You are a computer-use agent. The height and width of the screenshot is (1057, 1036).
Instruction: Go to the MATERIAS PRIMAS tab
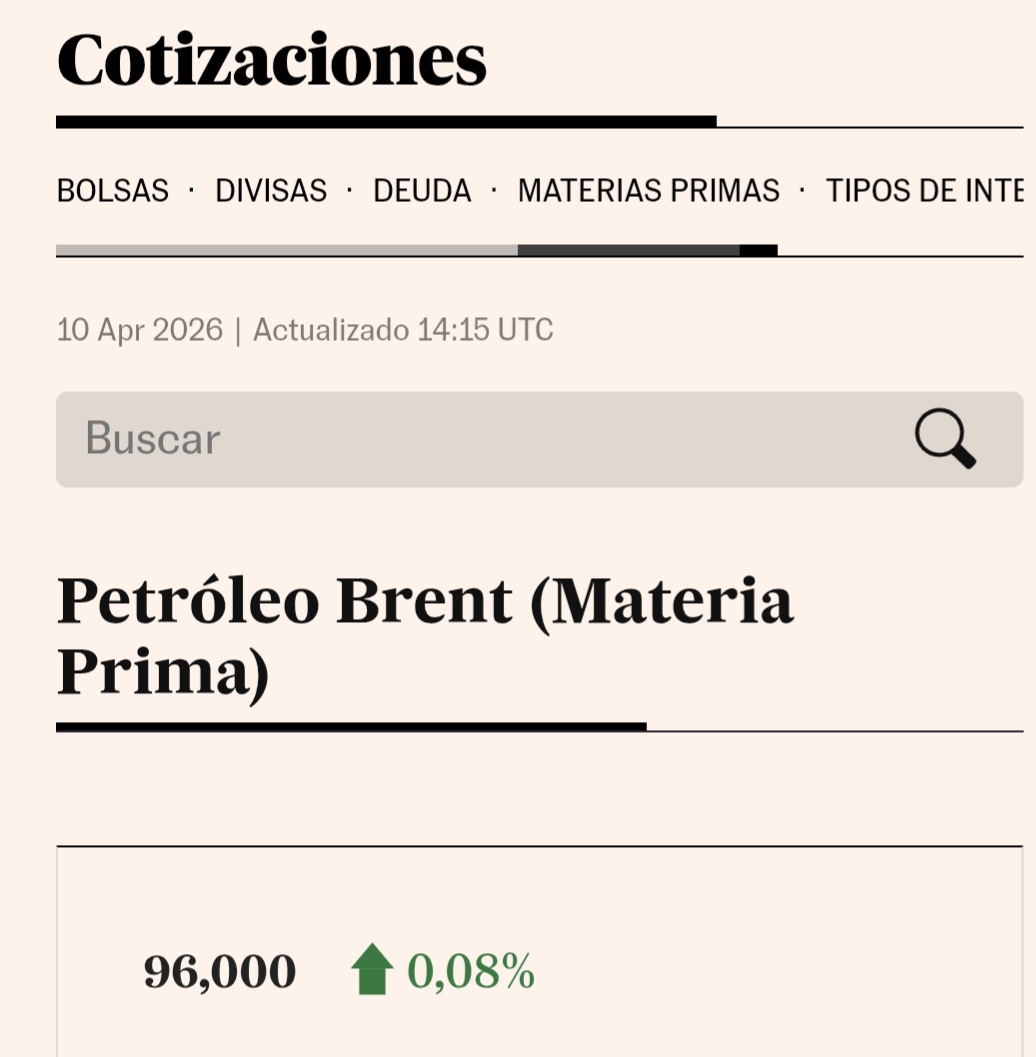[648, 190]
